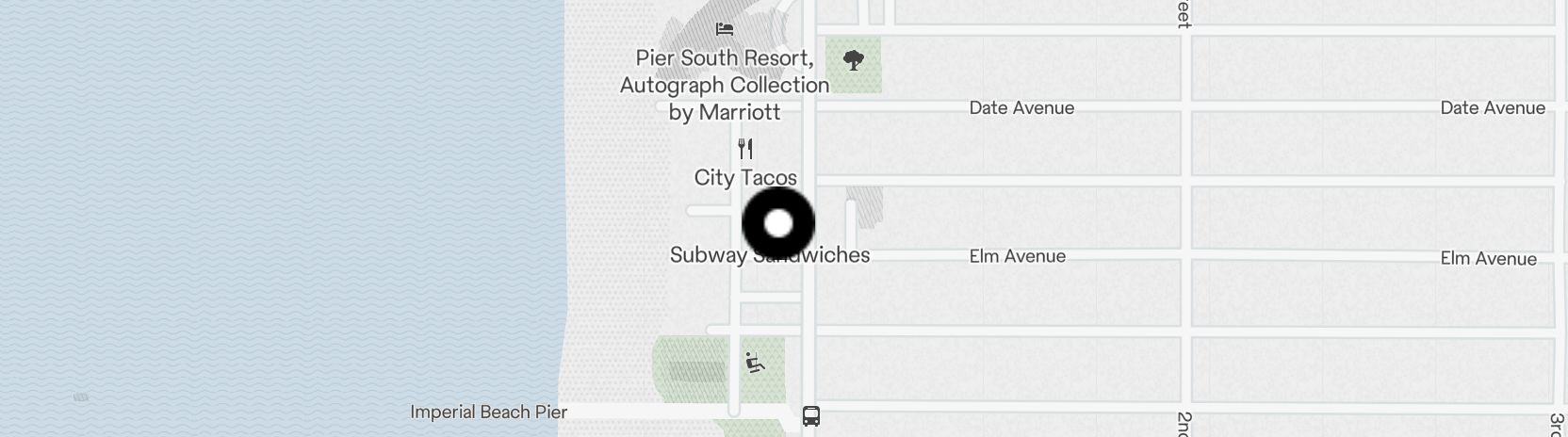Screen dimensions: 1568x437
Task: Select the park tree icon
Action: [854, 61]
